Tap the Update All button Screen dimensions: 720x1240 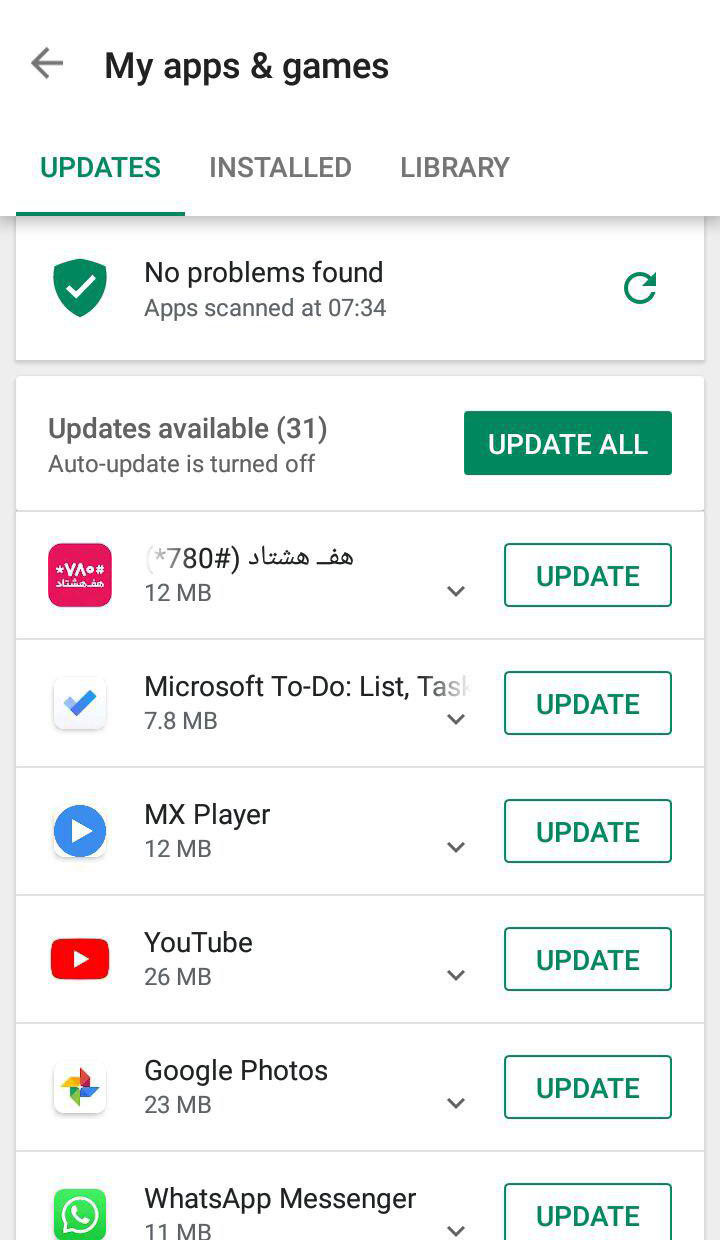pos(567,443)
